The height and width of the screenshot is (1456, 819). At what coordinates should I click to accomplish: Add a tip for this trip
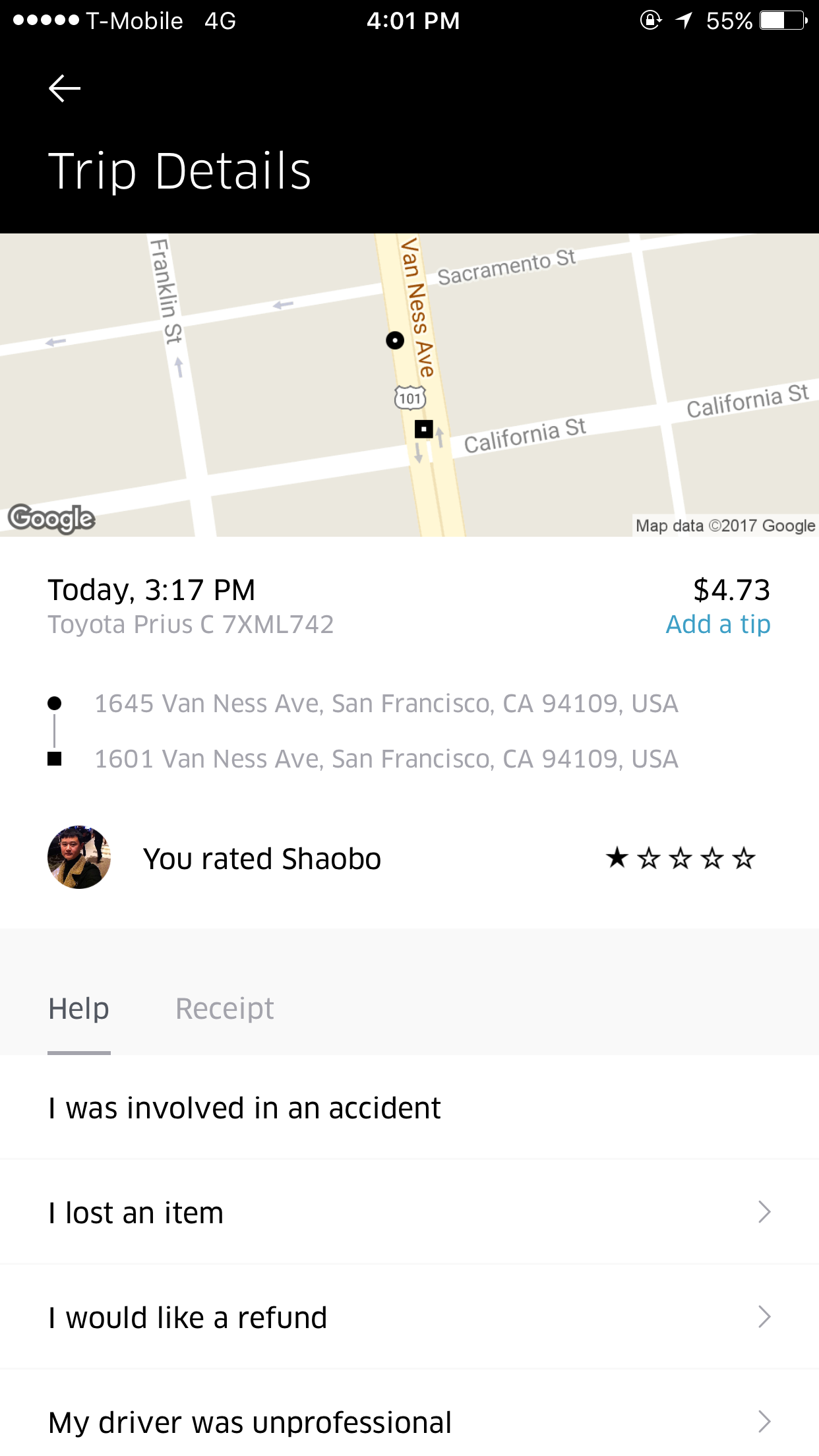717,624
